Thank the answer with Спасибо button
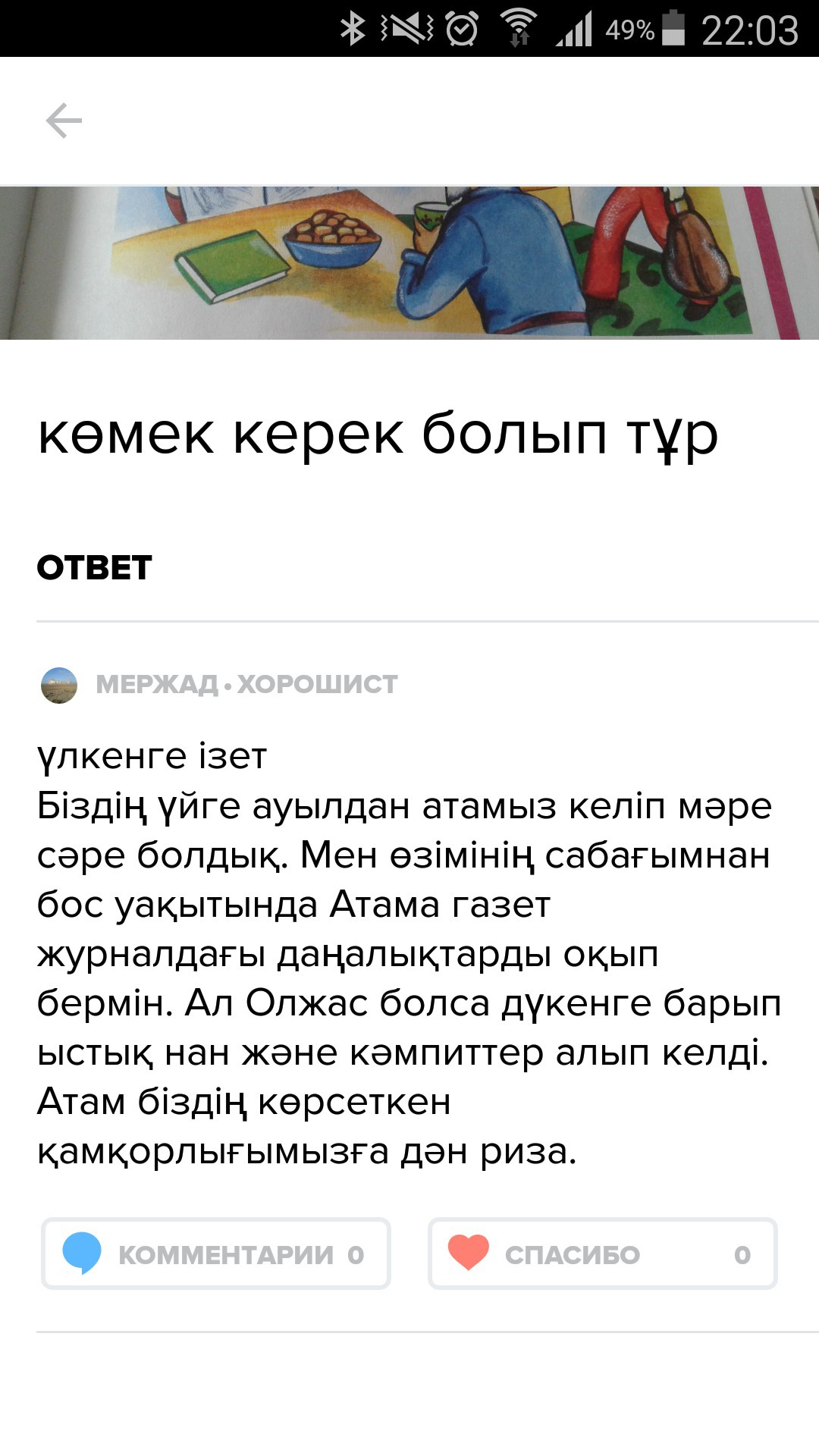The height and width of the screenshot is (1456, 819). pos(602,1254)
